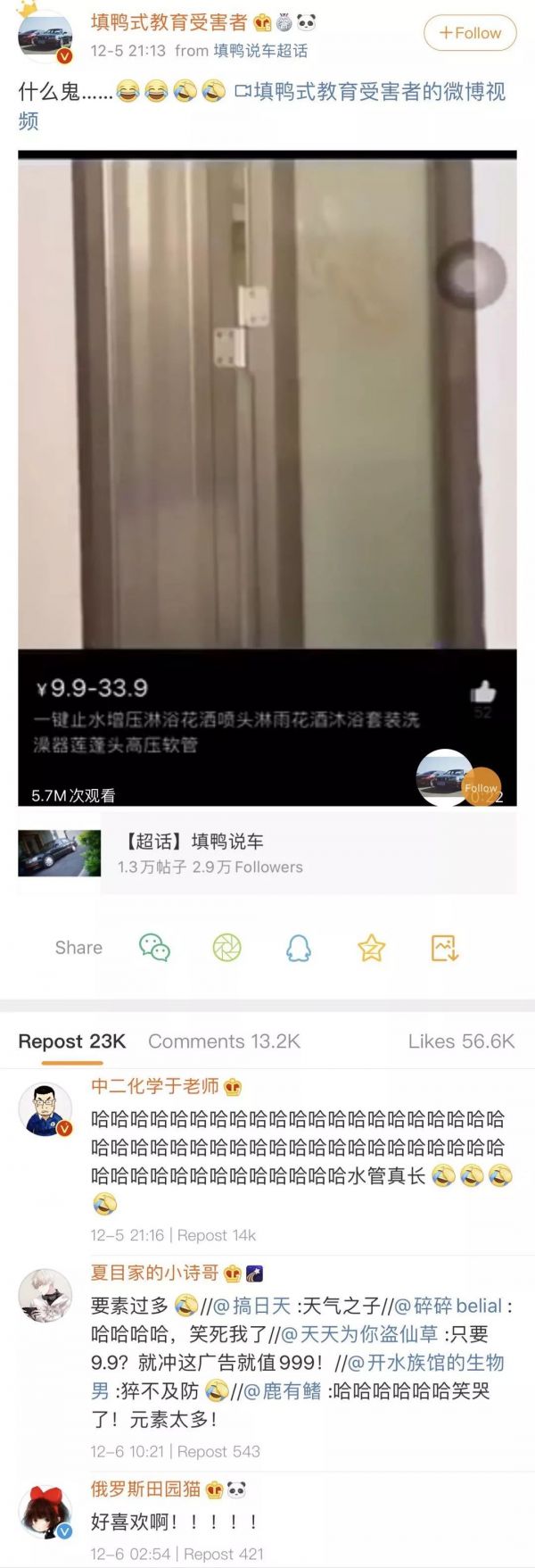Switch to Comments 13.2K tab
535x1568 pixels.
(x=224, y=1041)
